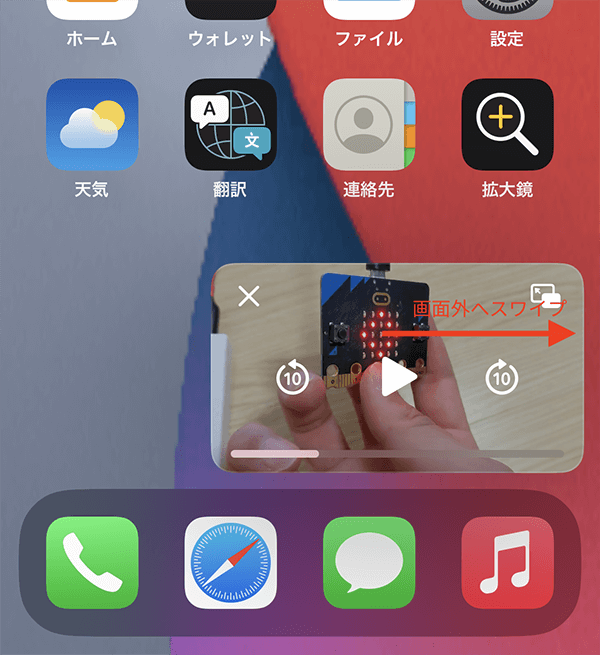Close the picture-in-picture video
This screenshot has height=655, width=600.
coord(249,296)
